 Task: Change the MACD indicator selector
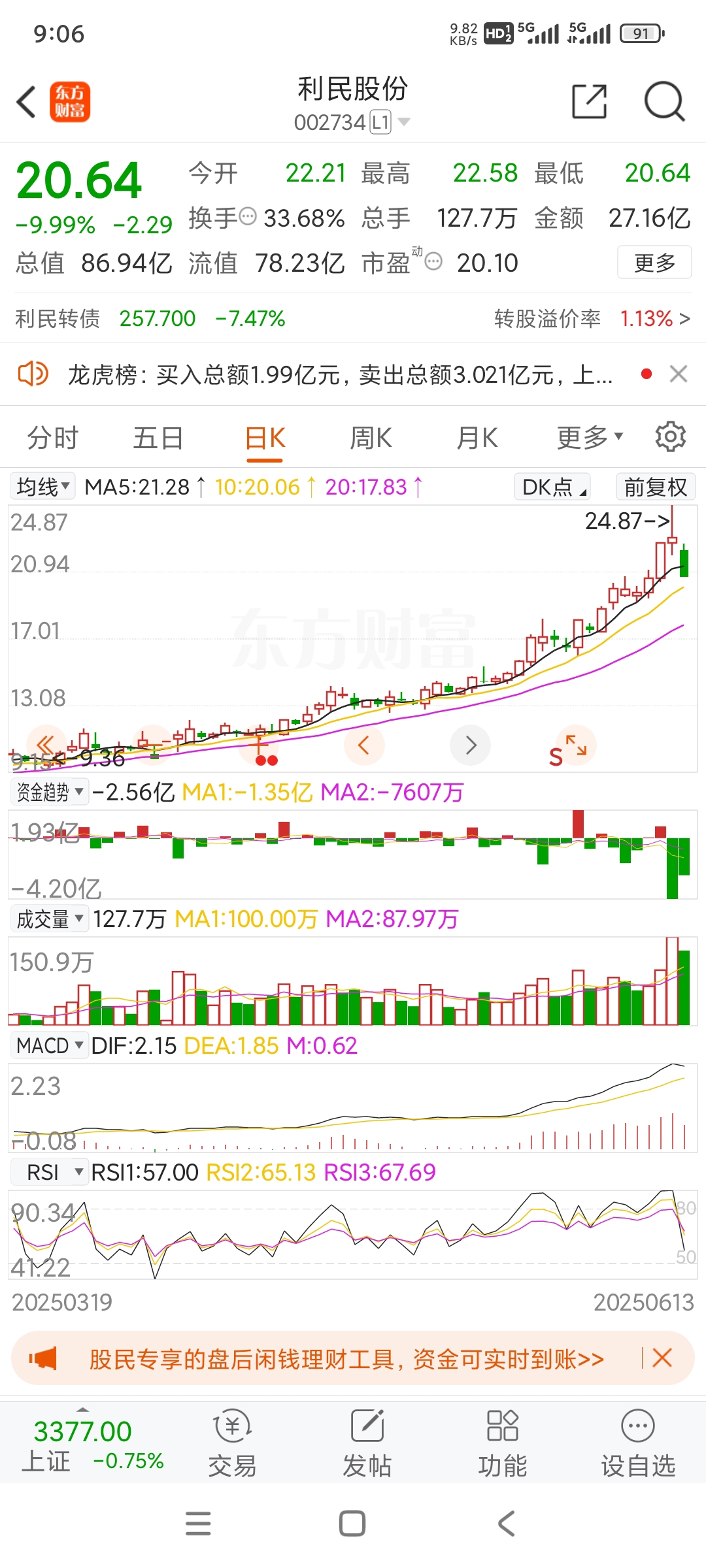coord(50,1045)
